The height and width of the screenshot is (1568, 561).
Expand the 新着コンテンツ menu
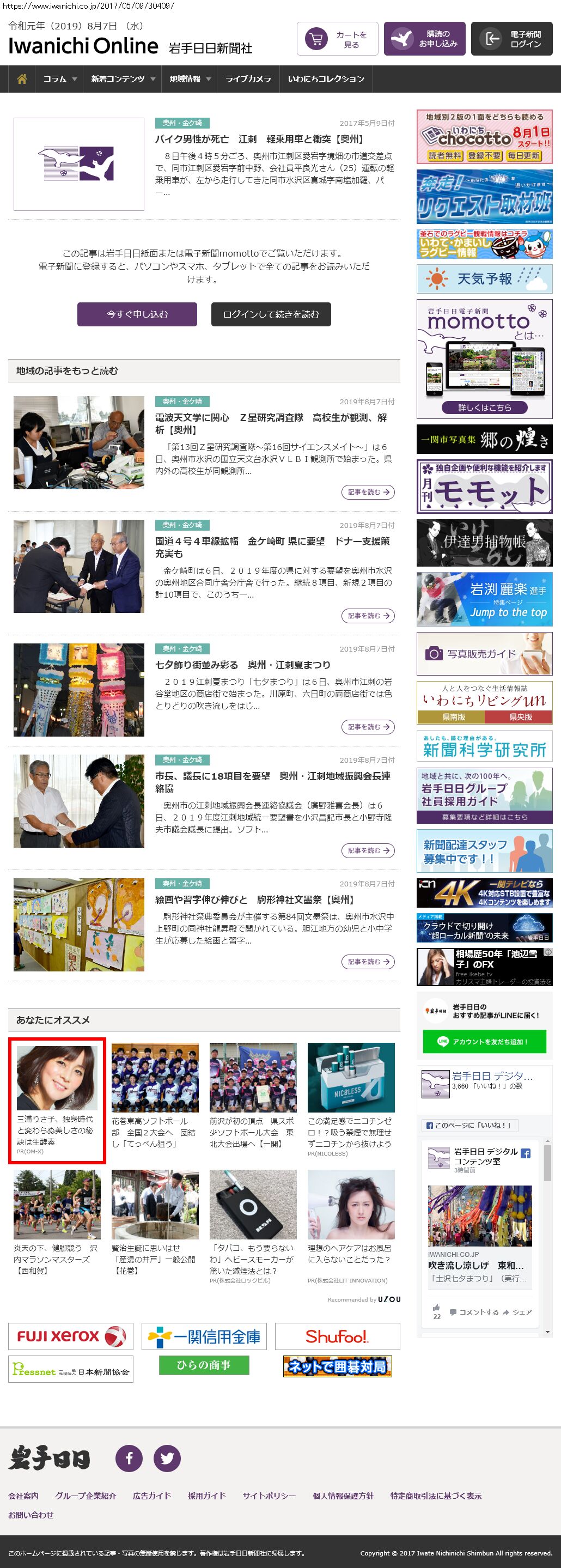tap(123, 79)
